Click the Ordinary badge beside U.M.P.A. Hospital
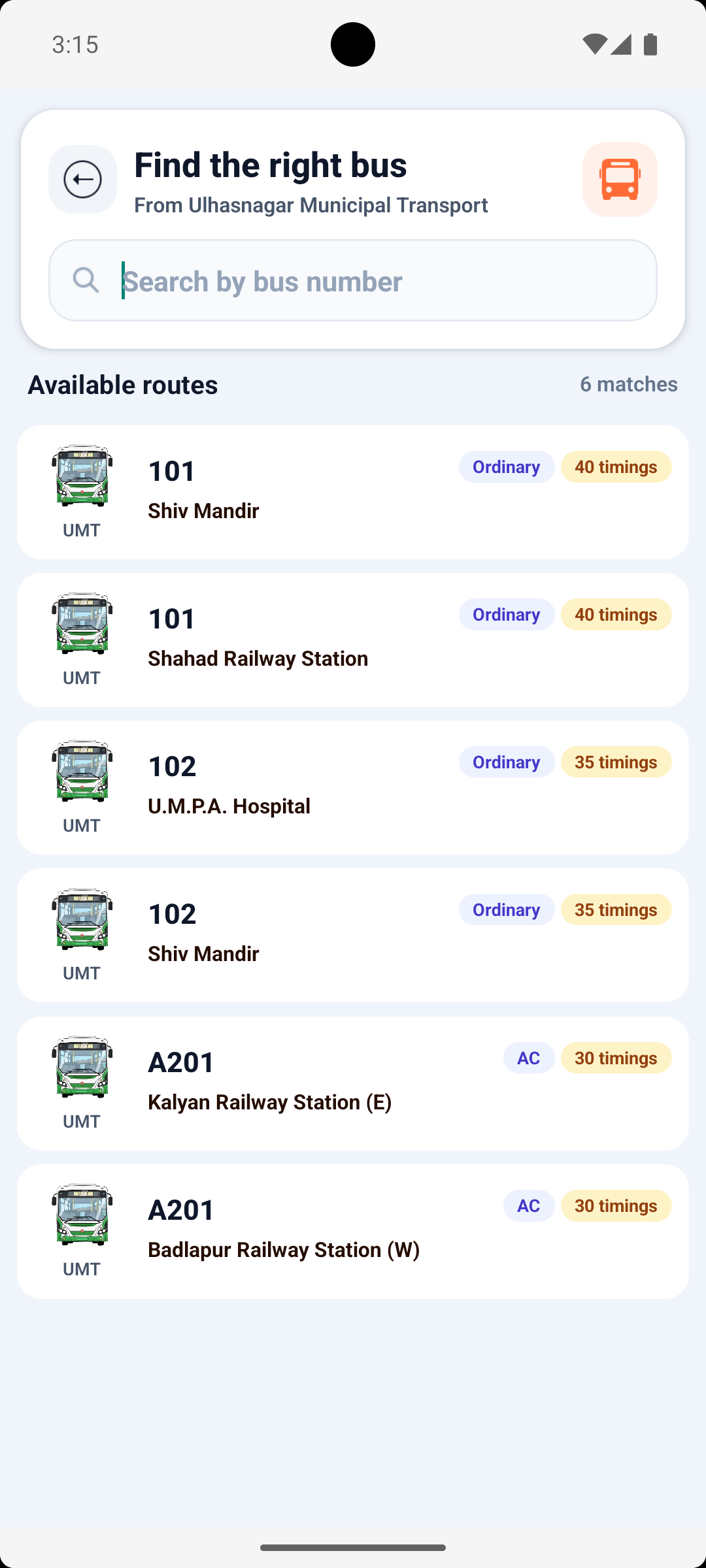This screenshot has height=1568, width=706. (507, 762)
